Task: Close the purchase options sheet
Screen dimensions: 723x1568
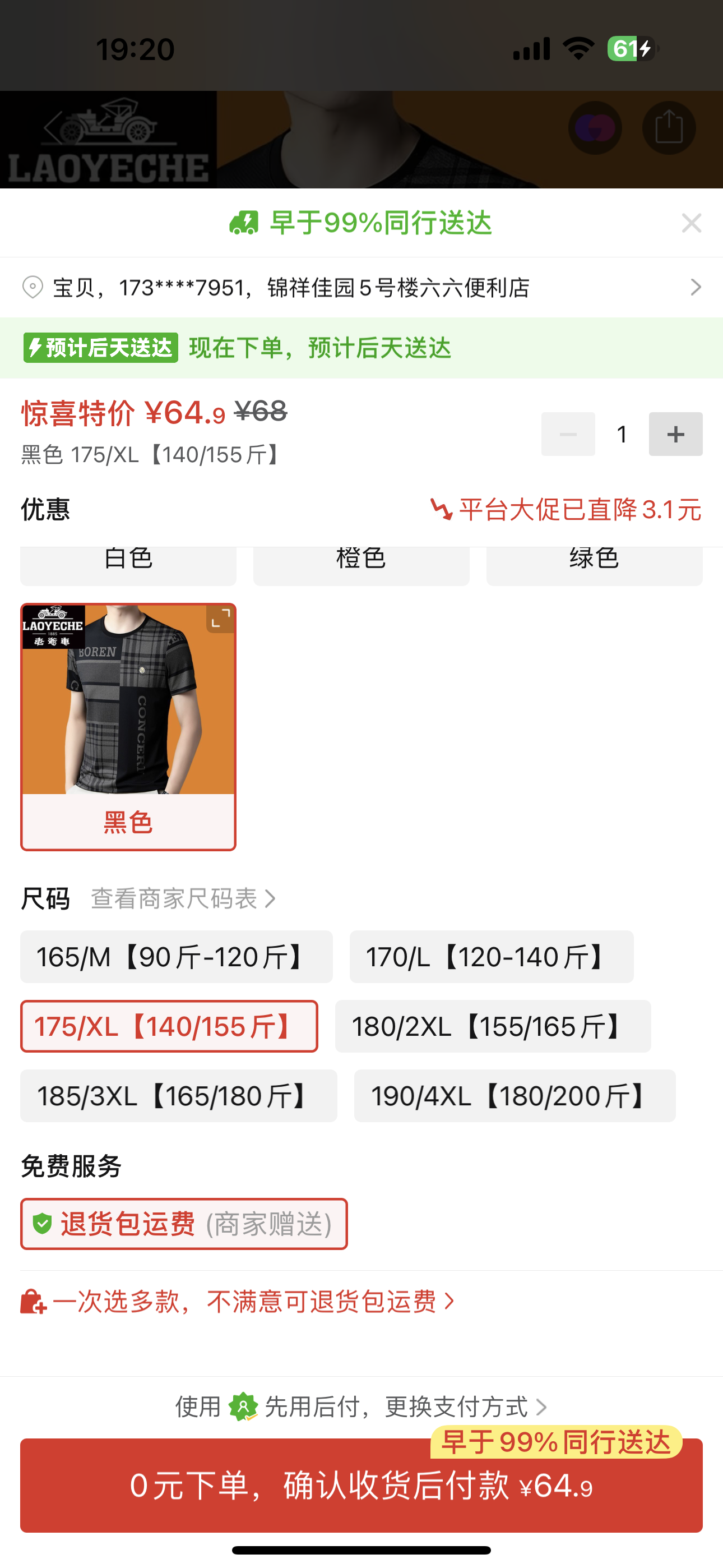Action: coord(692,223)
